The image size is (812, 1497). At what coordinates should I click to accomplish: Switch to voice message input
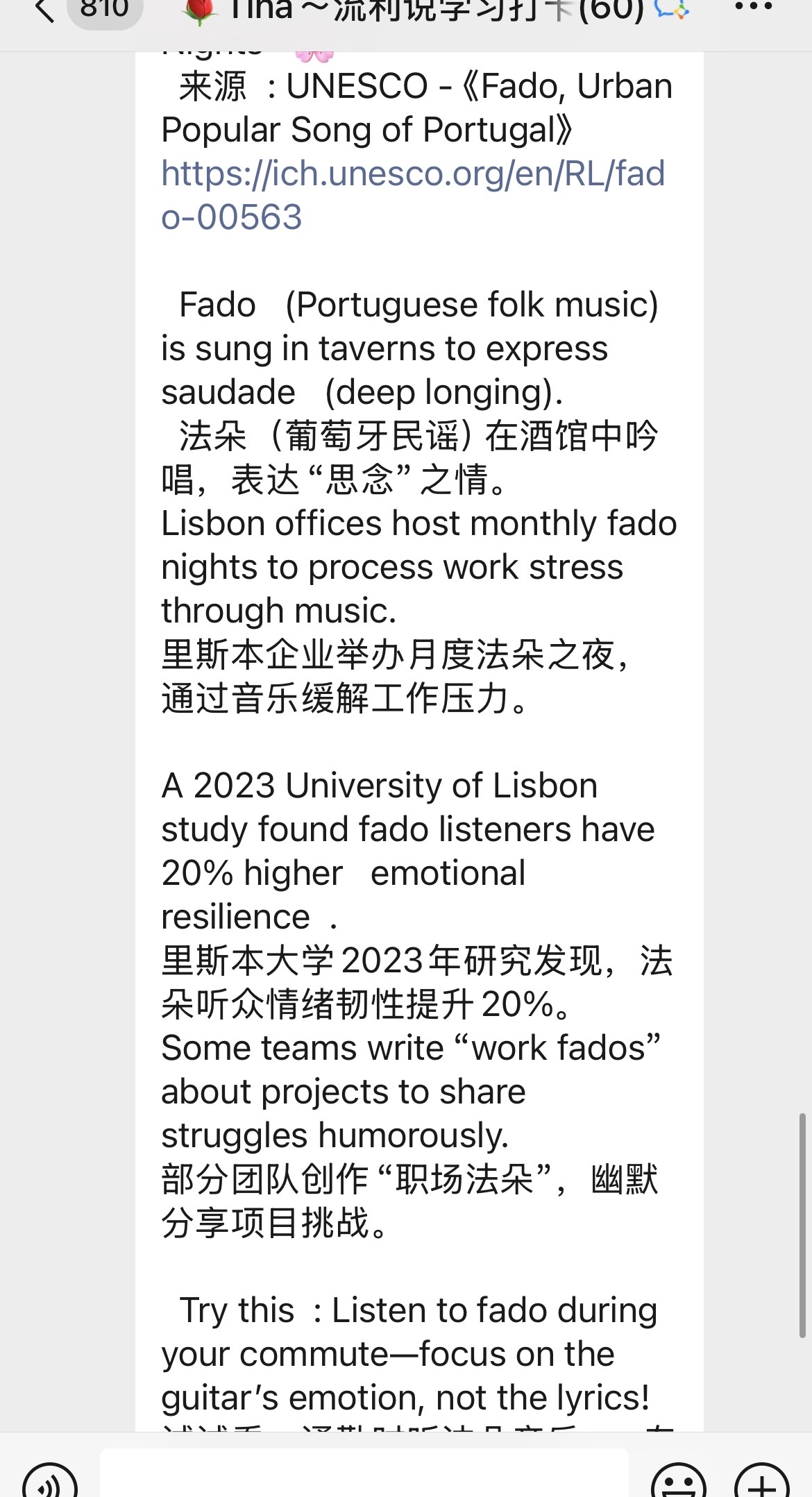(x=50, y=1481)
